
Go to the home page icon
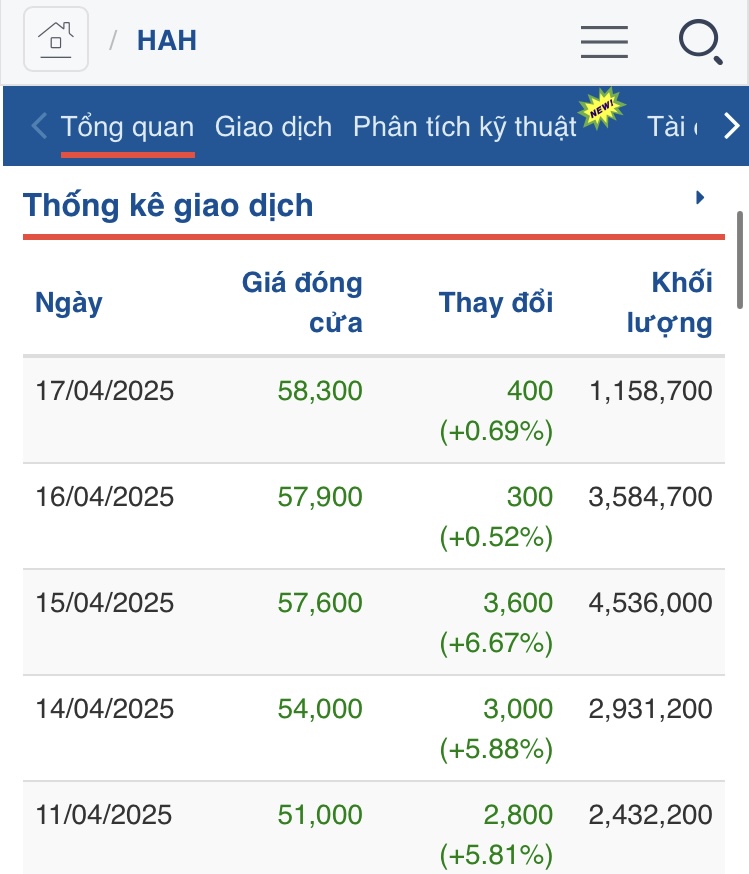click(56, 41)
